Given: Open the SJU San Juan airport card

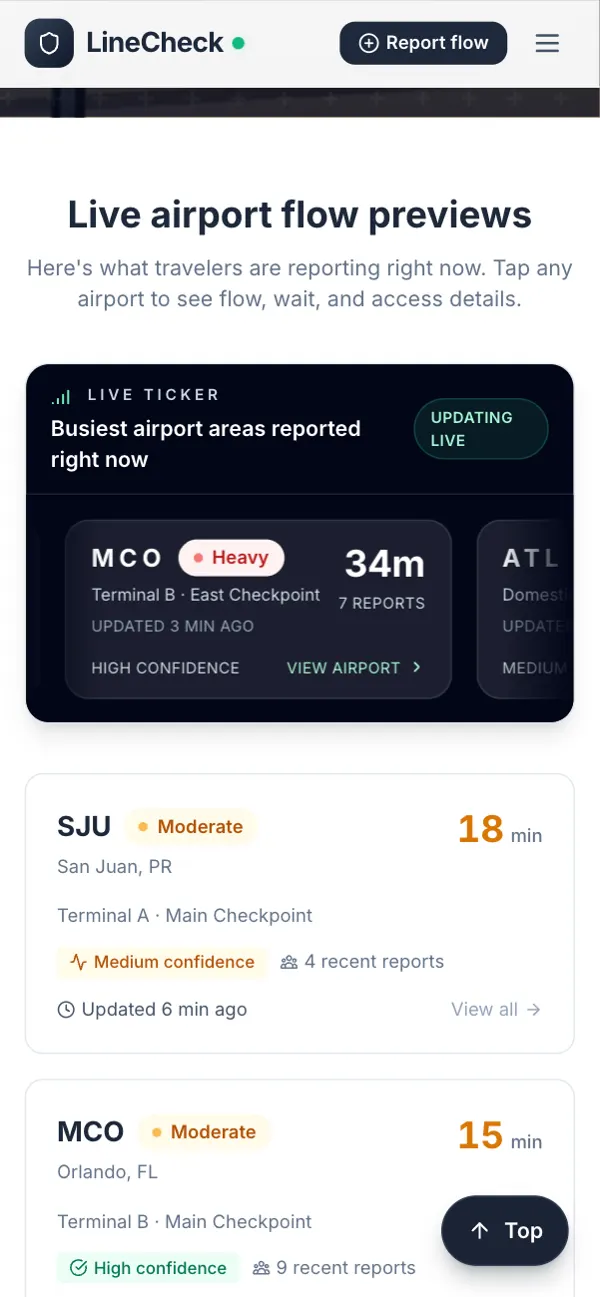Looking at the screenshot, I should pyautogui.click(x=300, y=913).
